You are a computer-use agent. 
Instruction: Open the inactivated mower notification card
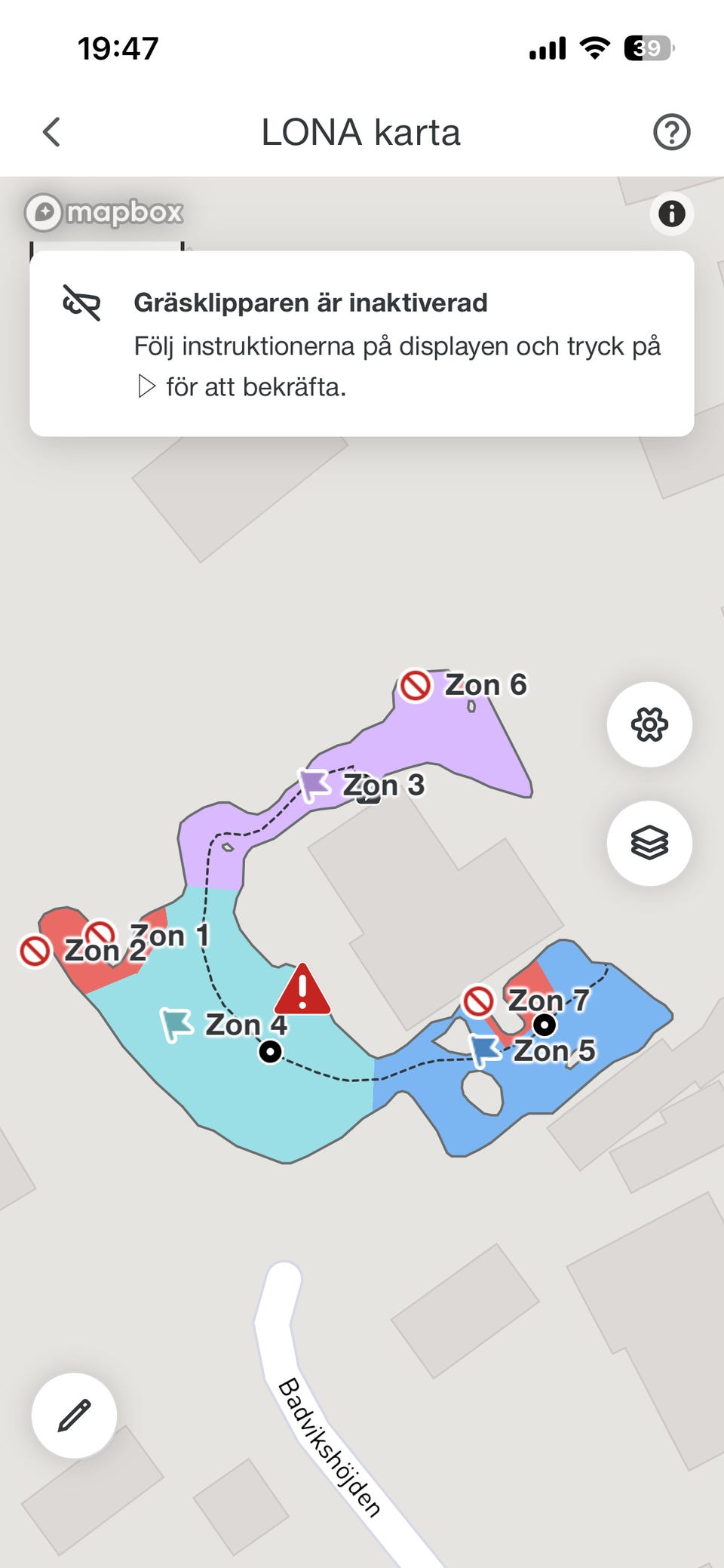[x=362, y=344]
